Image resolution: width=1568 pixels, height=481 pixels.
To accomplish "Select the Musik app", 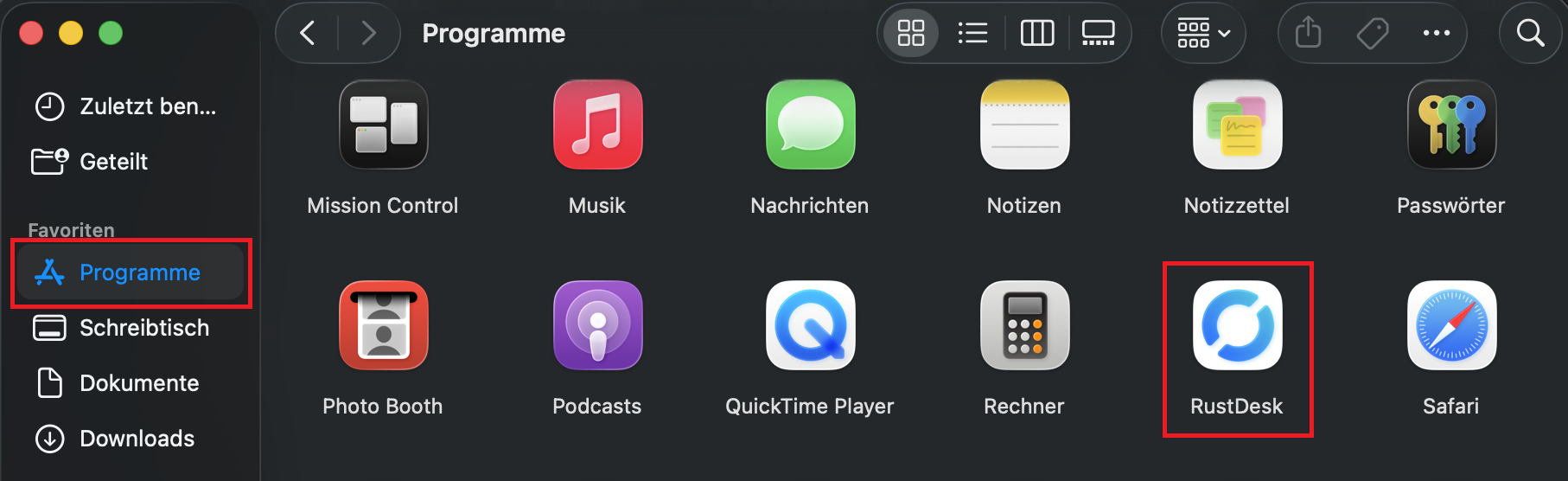I will (x=597, y=147).
